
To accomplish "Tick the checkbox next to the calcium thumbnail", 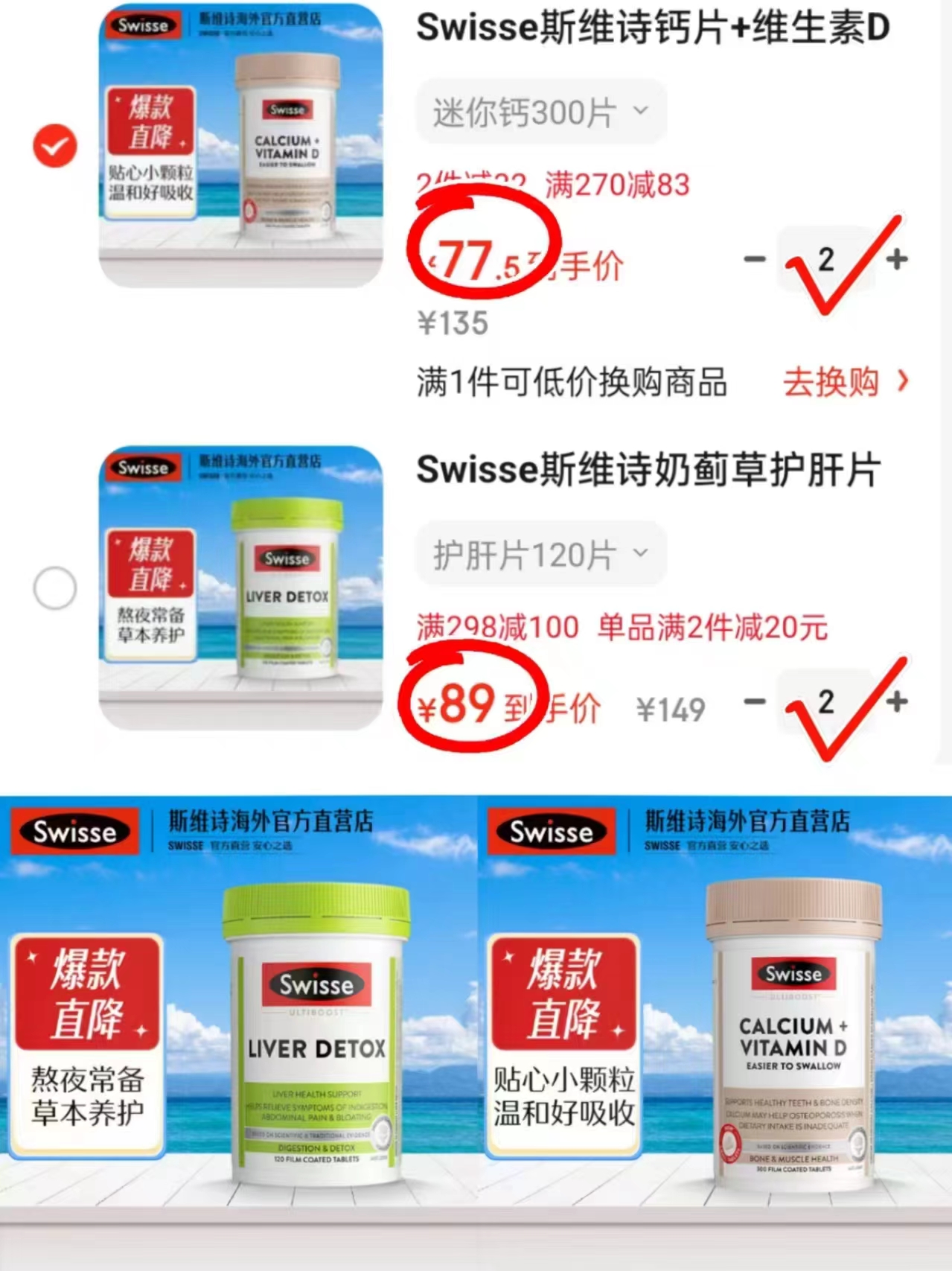I will click(x=54, y=146).
